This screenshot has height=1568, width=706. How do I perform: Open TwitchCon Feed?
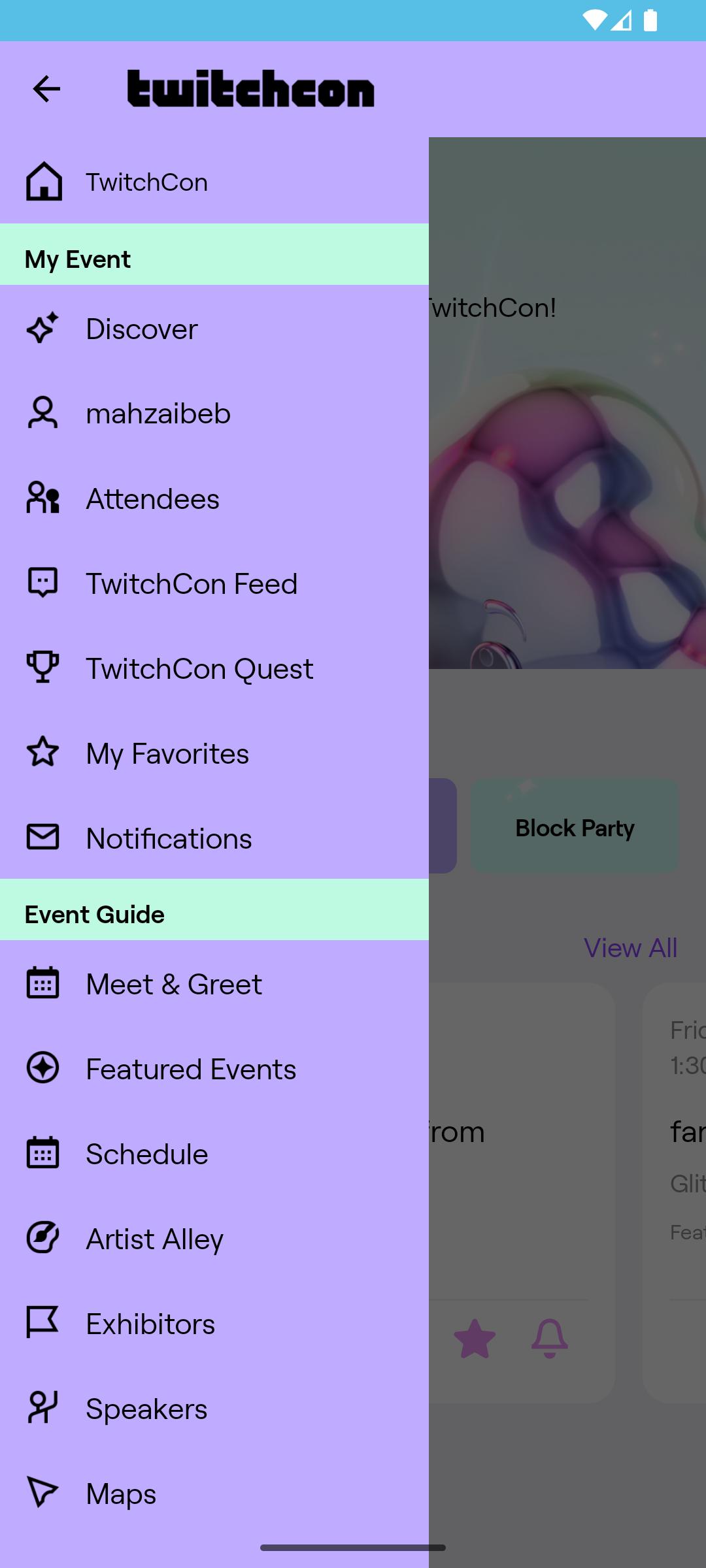pyautogui.click(x=192, y=583)
